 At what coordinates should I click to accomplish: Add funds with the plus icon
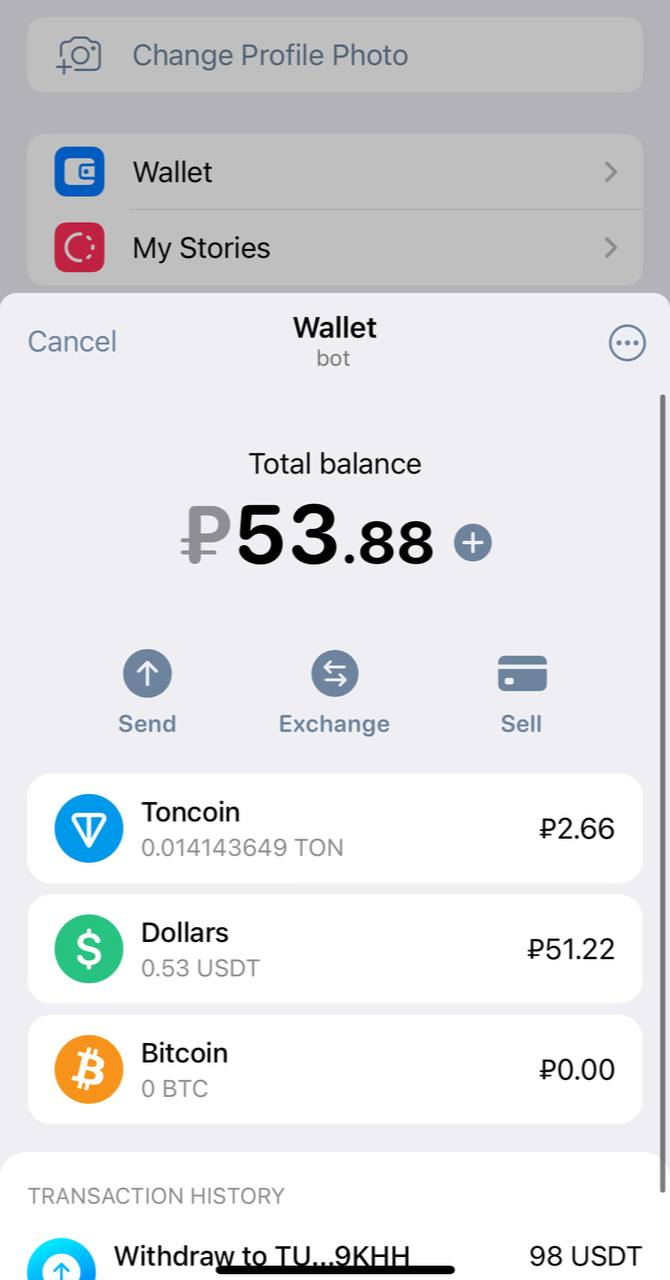473,543
